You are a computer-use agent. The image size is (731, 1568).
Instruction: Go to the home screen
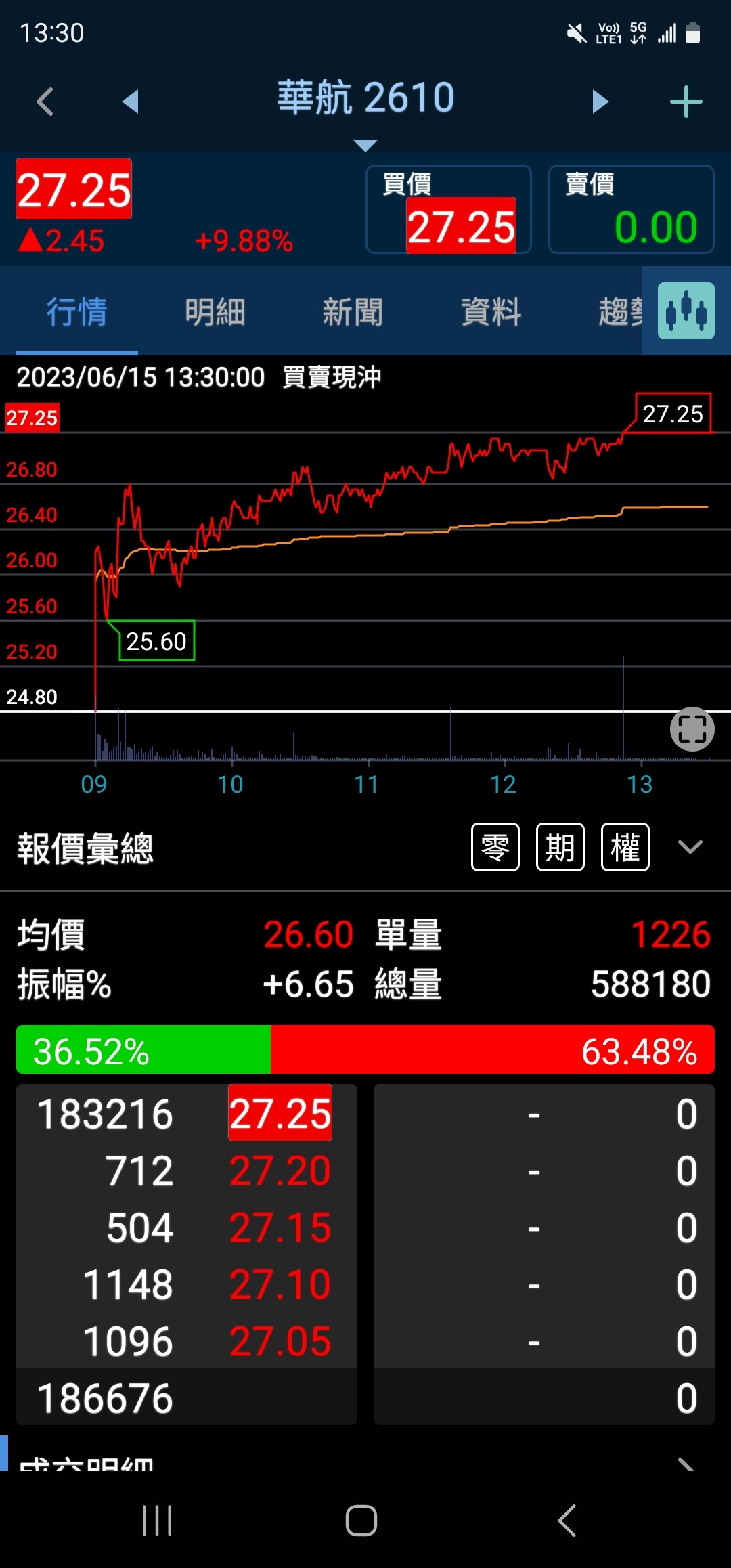point(361,1521)
